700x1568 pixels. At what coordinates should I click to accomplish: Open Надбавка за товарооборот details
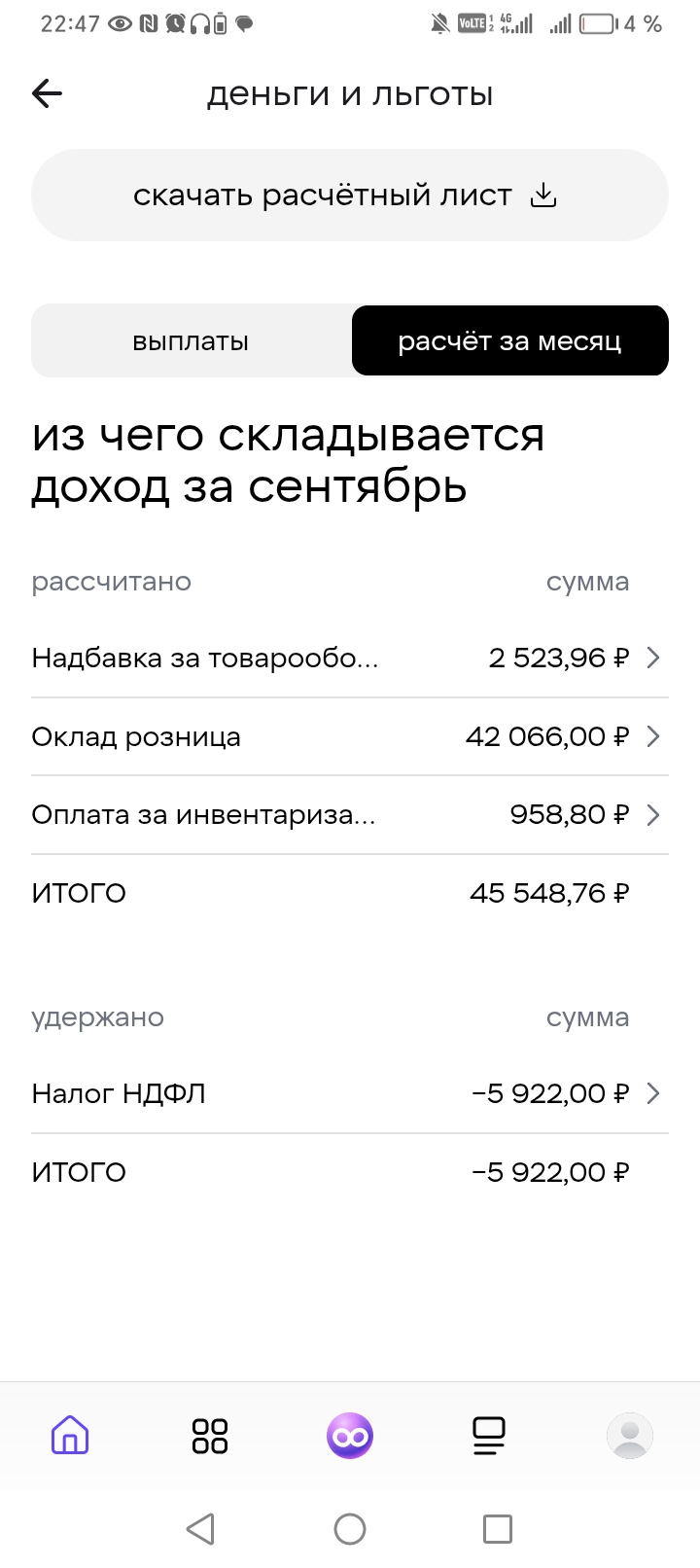[349, 659]
